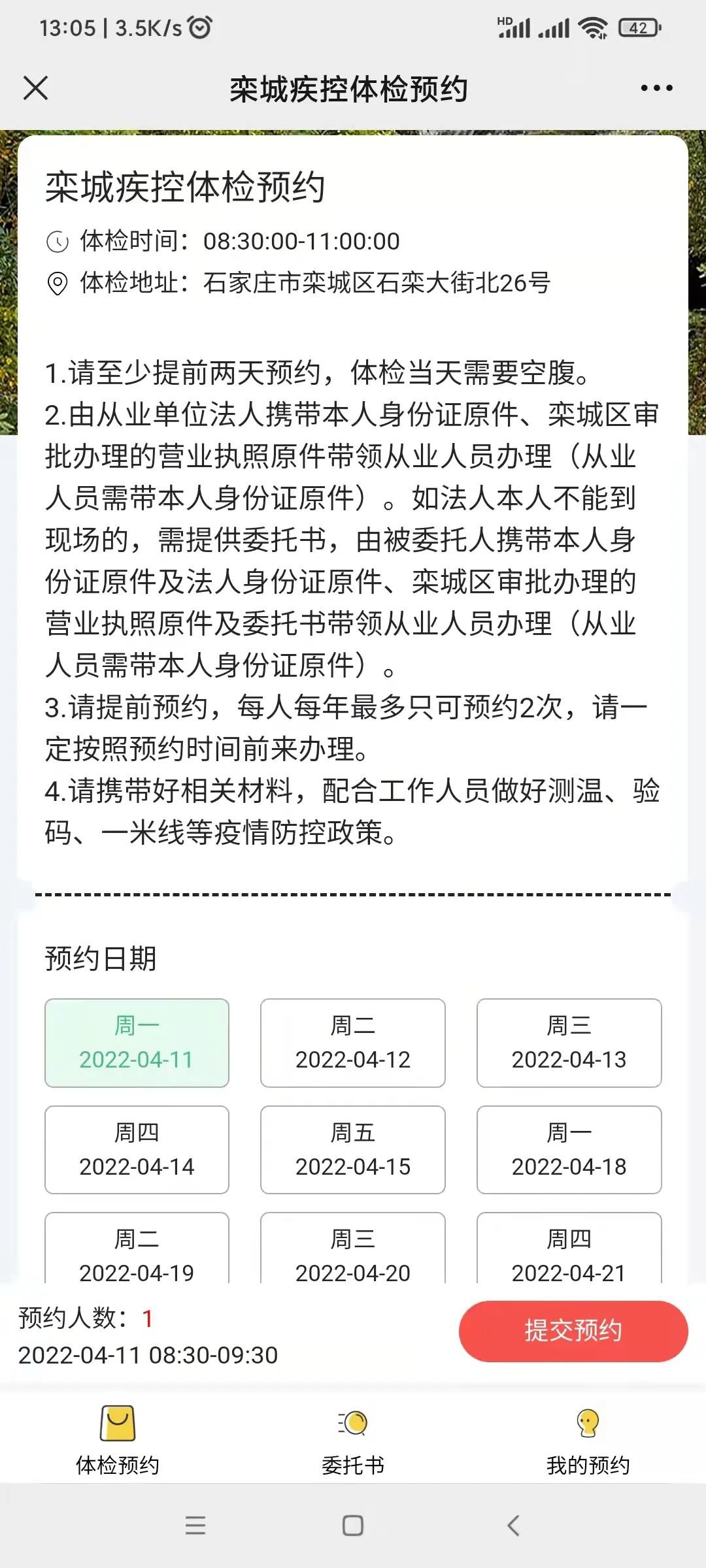Viewport: 706px width, 1568px height.
Task: Select 周二 2022-04-19 date option
Action: (137, 1251)
